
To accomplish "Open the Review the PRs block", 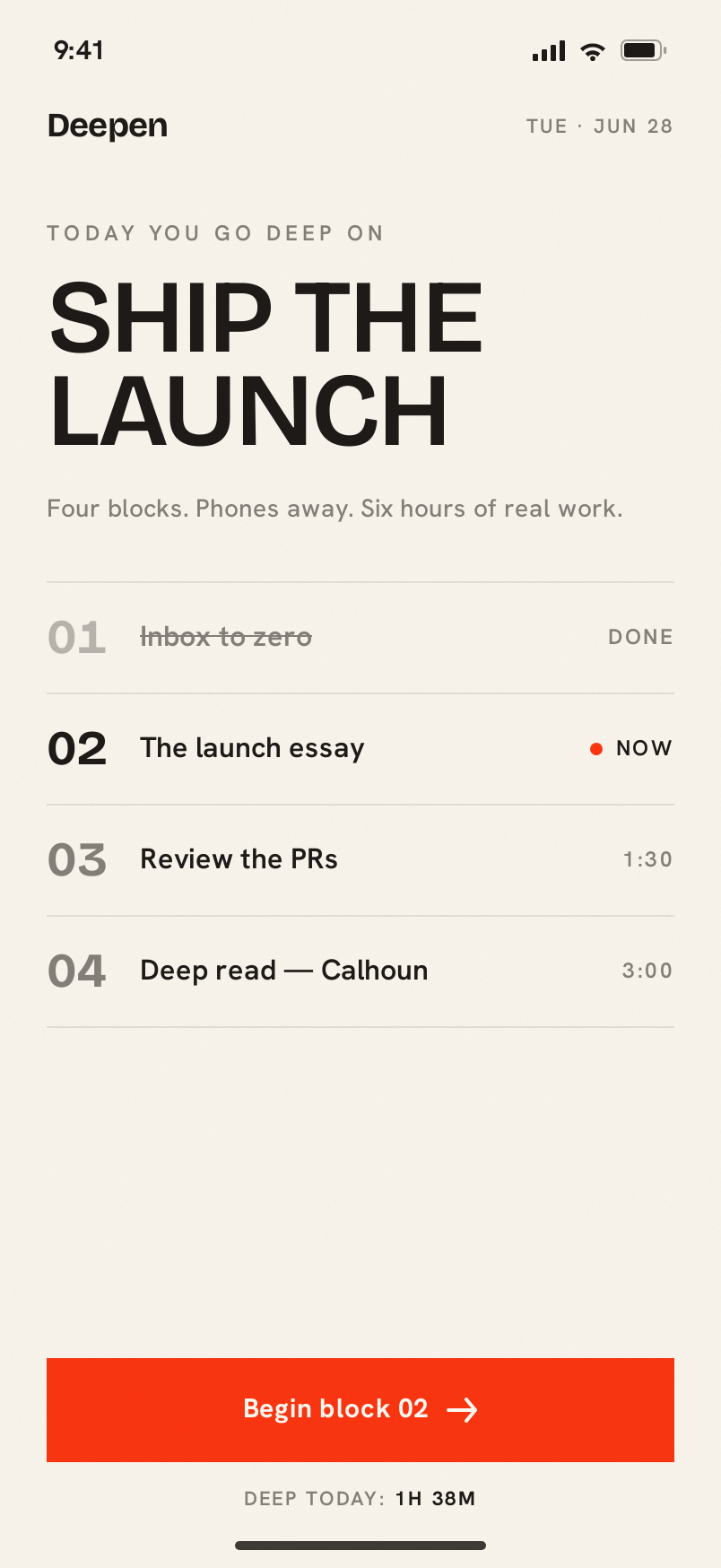I will pyautogui.click(x=360, y=860).
